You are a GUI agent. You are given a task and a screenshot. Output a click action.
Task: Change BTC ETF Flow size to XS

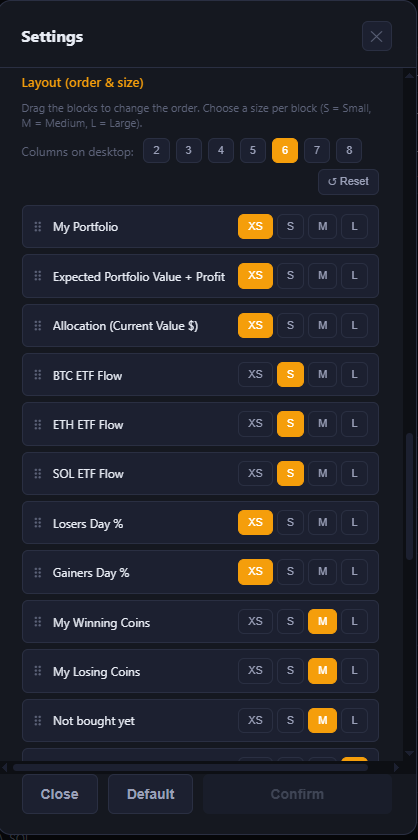coord(256,374)
